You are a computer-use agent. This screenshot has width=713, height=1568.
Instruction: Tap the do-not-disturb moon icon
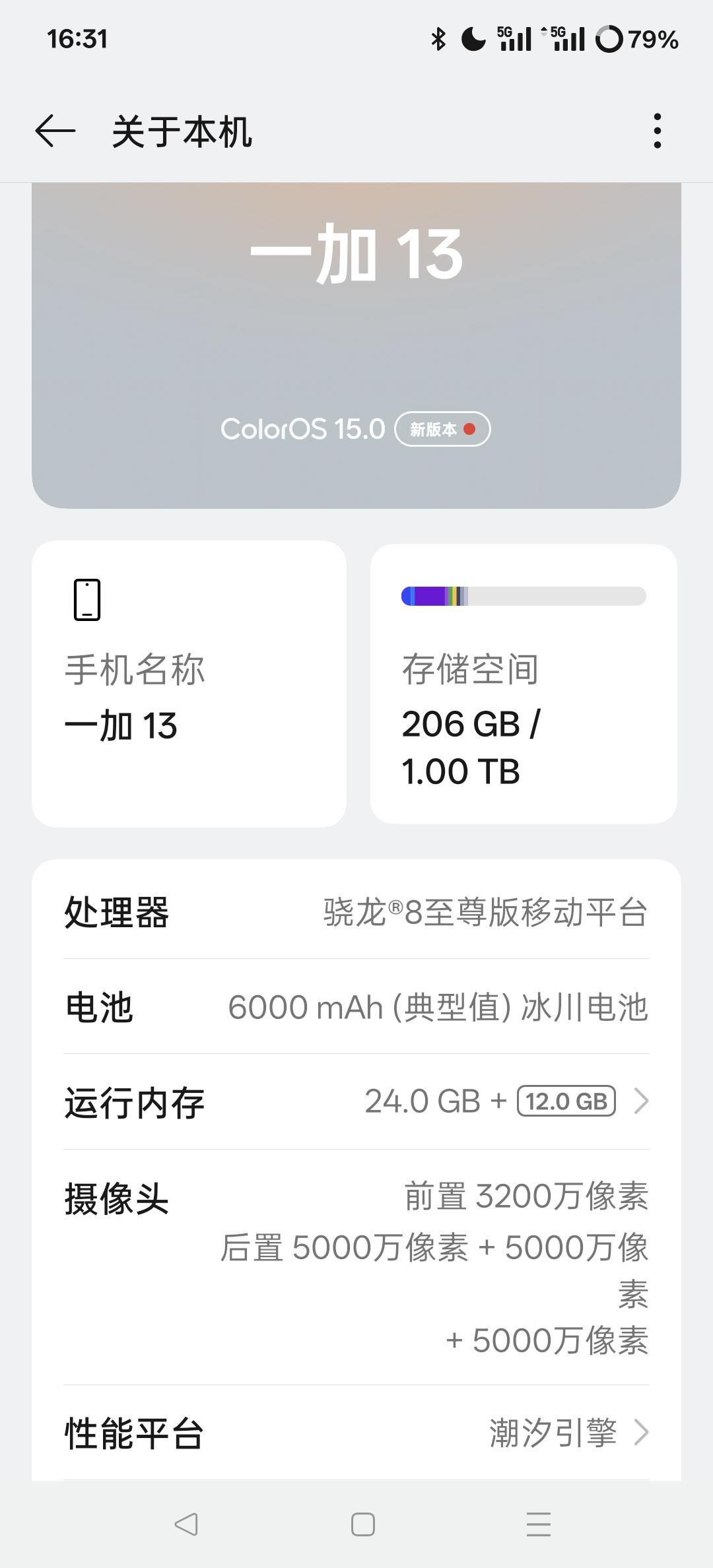[x=473, y=40]
